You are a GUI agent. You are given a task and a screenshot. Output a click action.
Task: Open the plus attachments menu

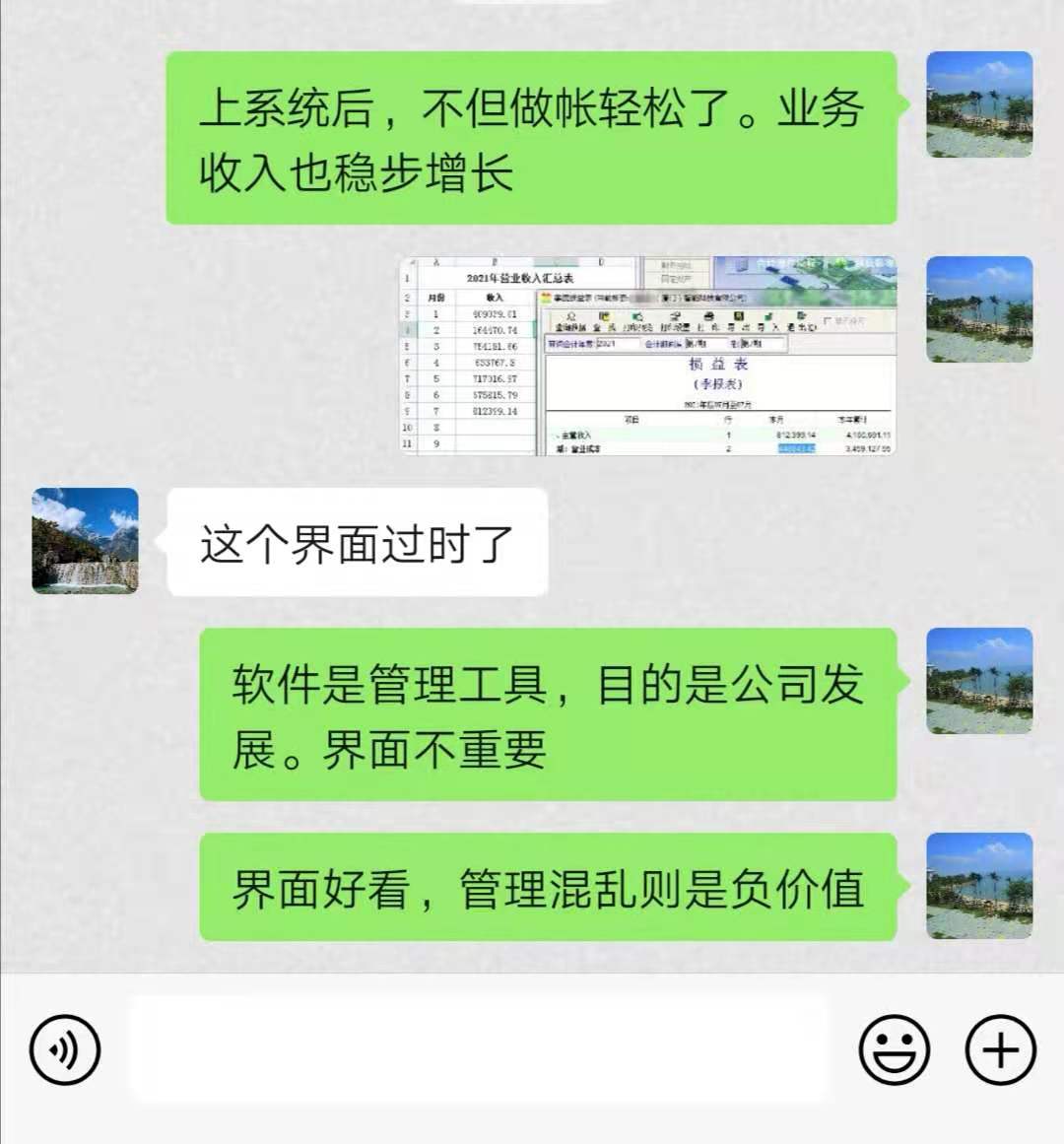tap(1000, 1050)
